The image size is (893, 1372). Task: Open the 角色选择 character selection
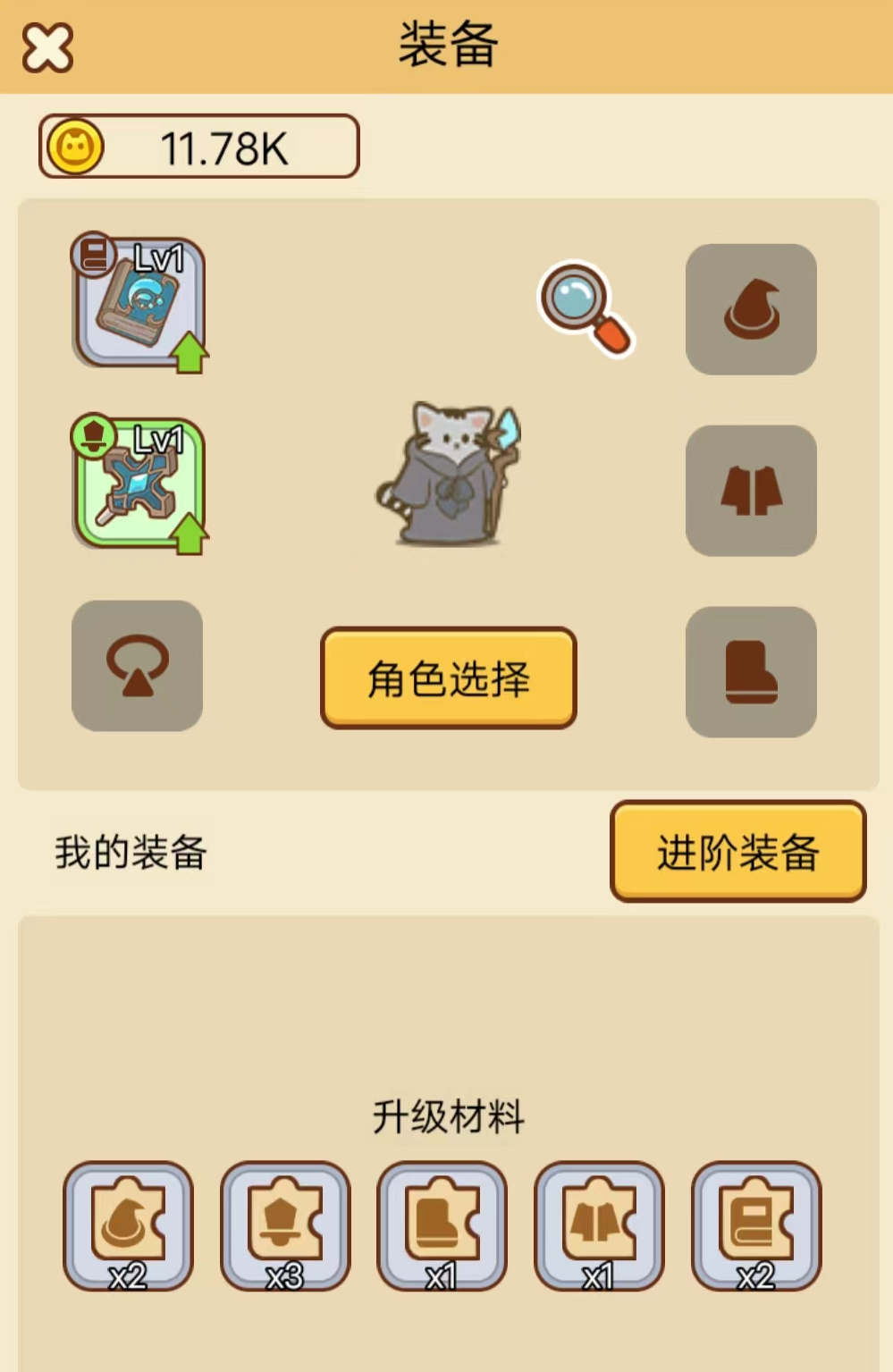coord(447,678)
